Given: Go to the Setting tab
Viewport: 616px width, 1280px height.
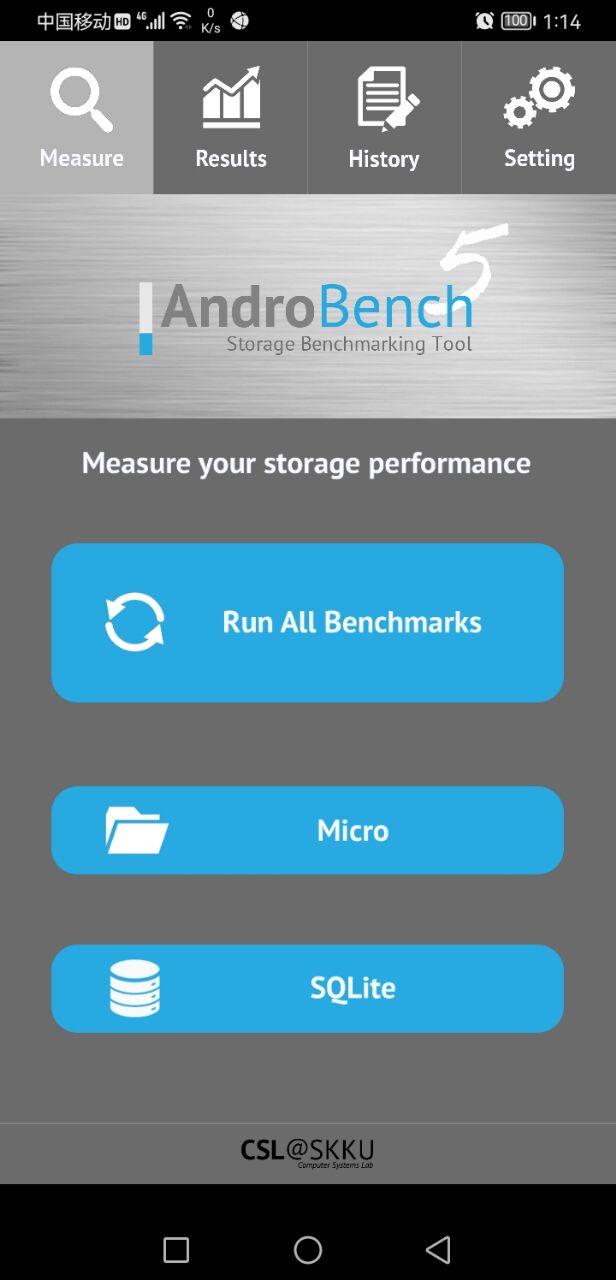Looking at the screenshot, I should coord(539,118).
